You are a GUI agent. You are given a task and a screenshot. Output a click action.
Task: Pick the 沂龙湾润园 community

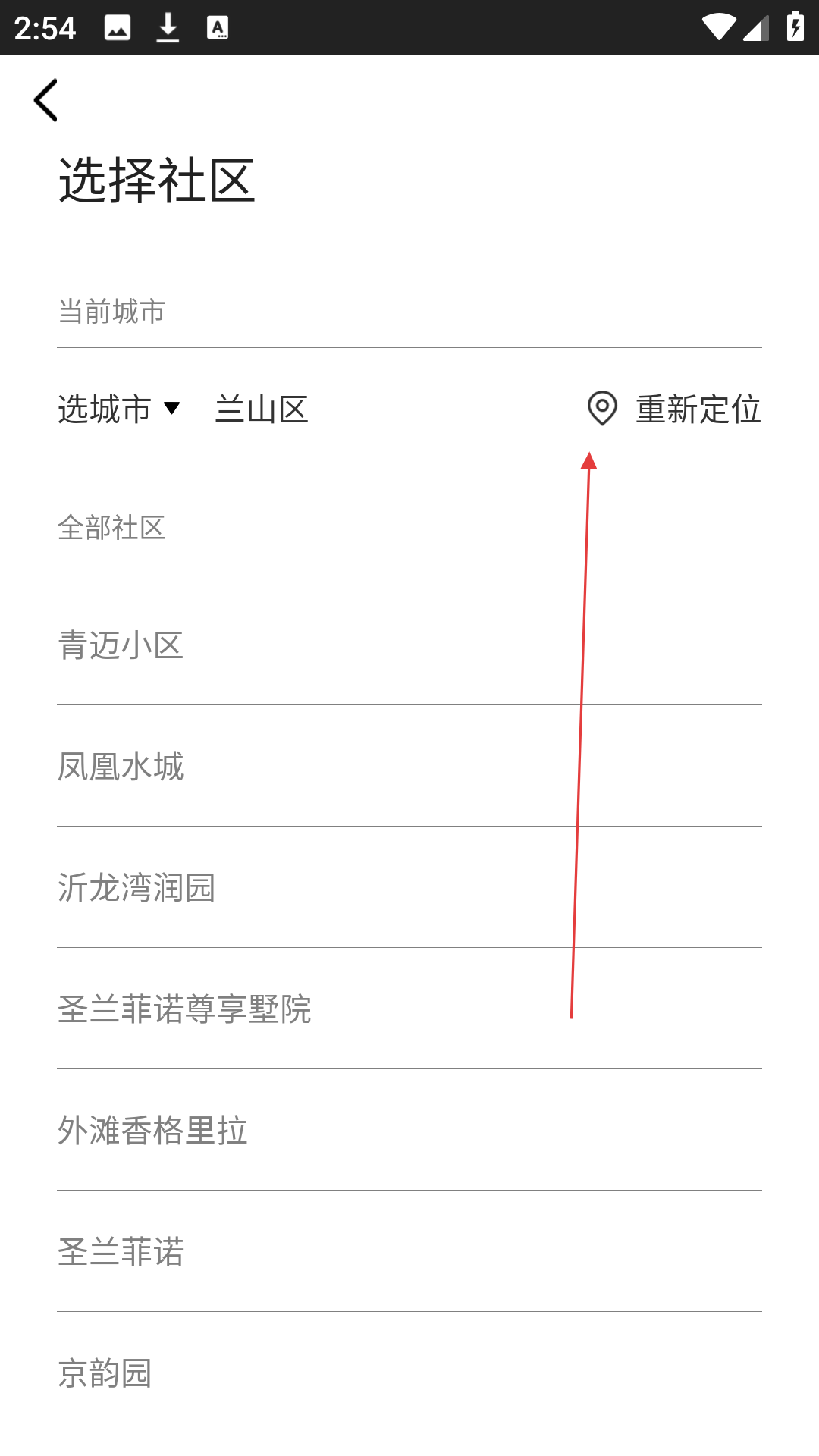[x=409, y=887]
